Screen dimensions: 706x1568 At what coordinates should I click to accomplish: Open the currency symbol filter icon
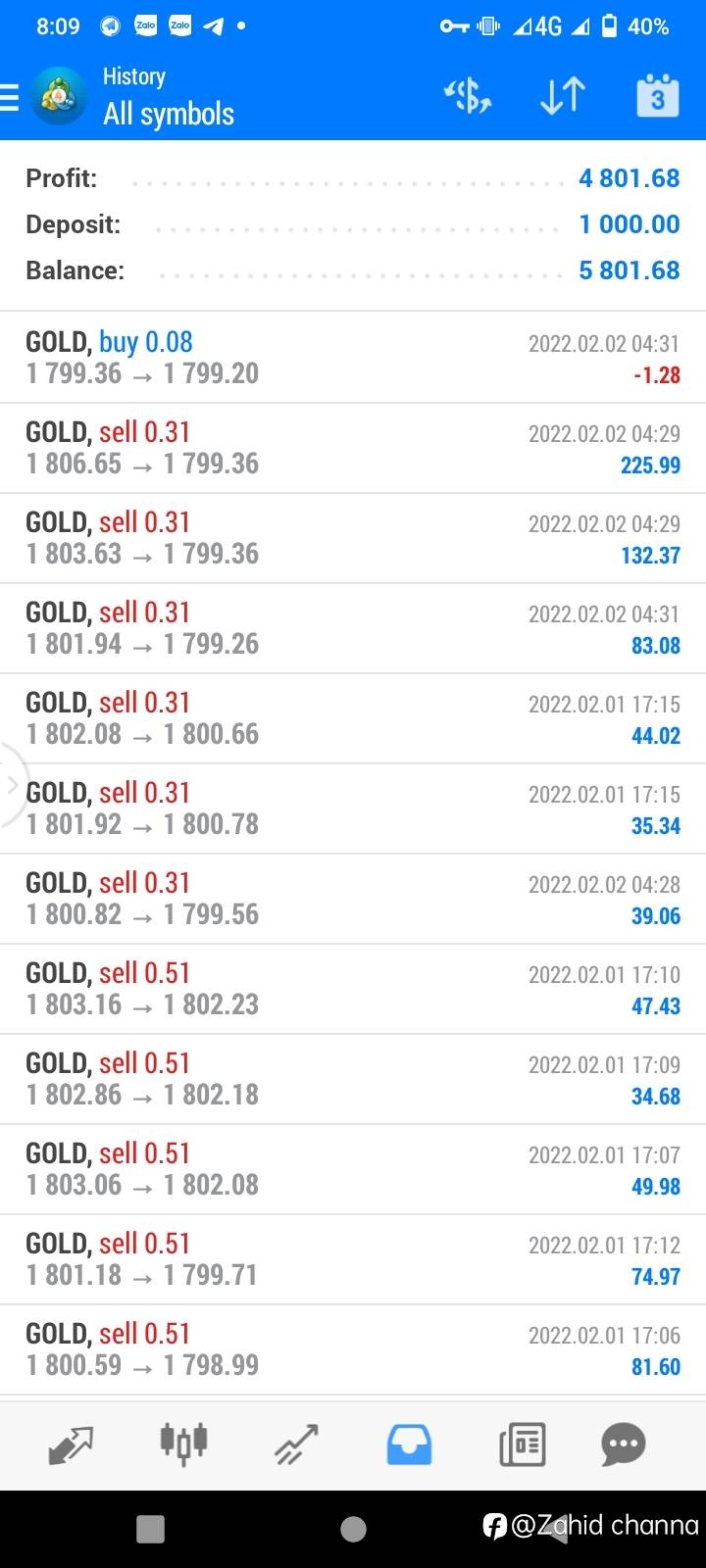pos(468,96)
